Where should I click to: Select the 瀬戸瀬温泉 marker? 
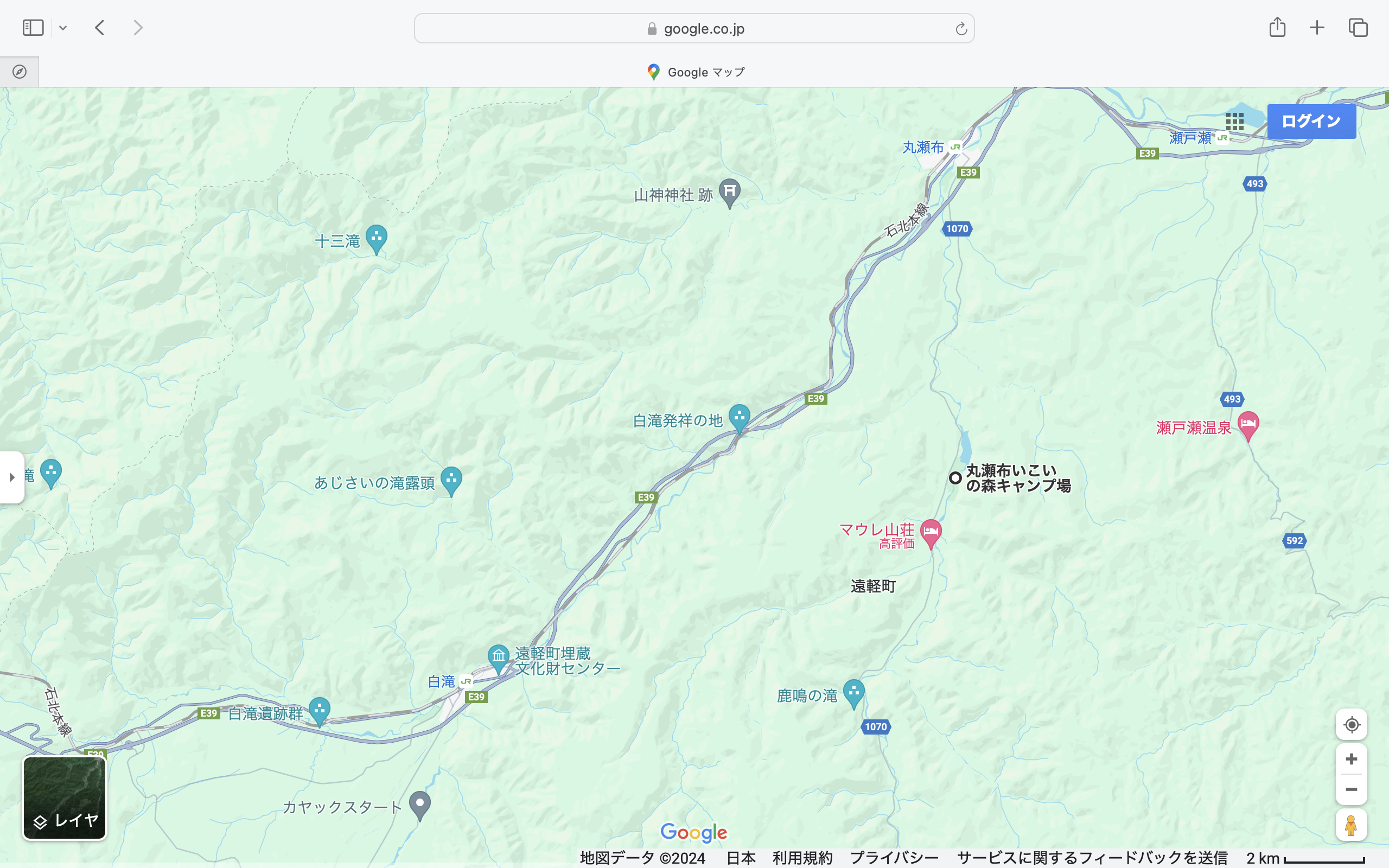click(1248, 425)
